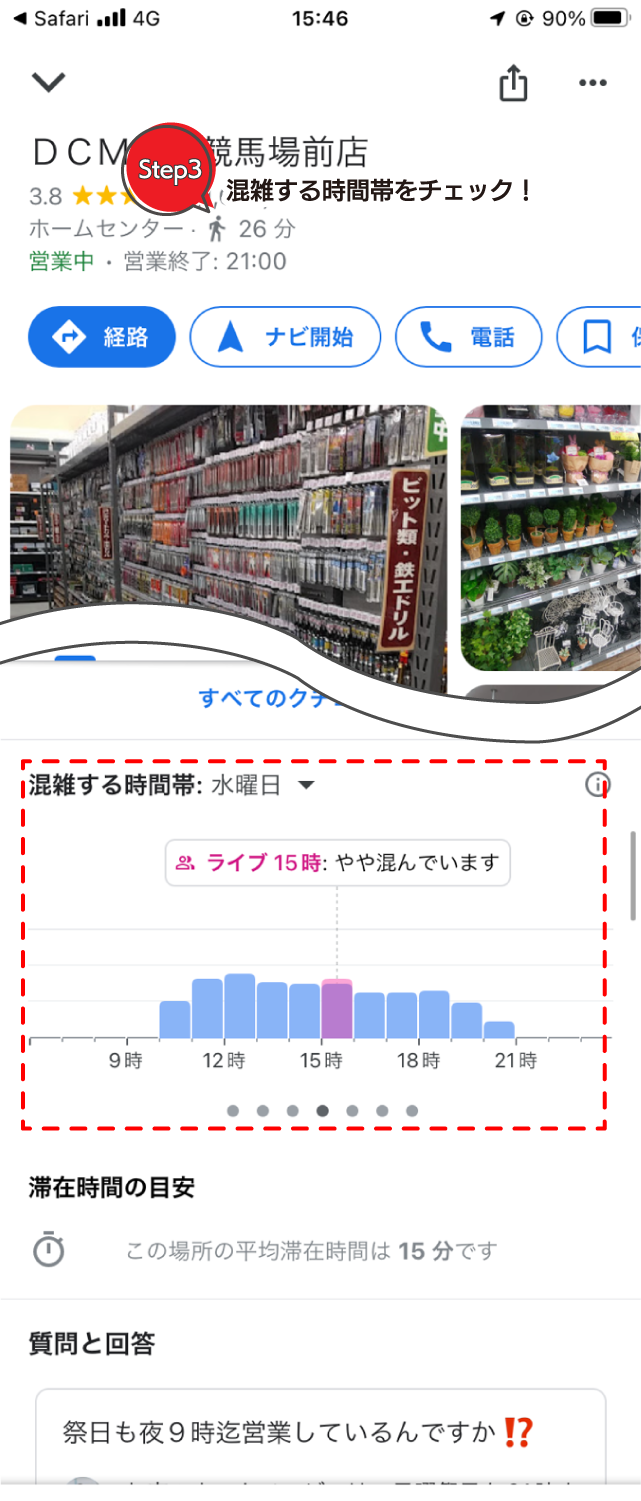This screenshot has width=641, height=1501.
Task: Open the busy-times info icon
Action: click(x=597, y=785)
